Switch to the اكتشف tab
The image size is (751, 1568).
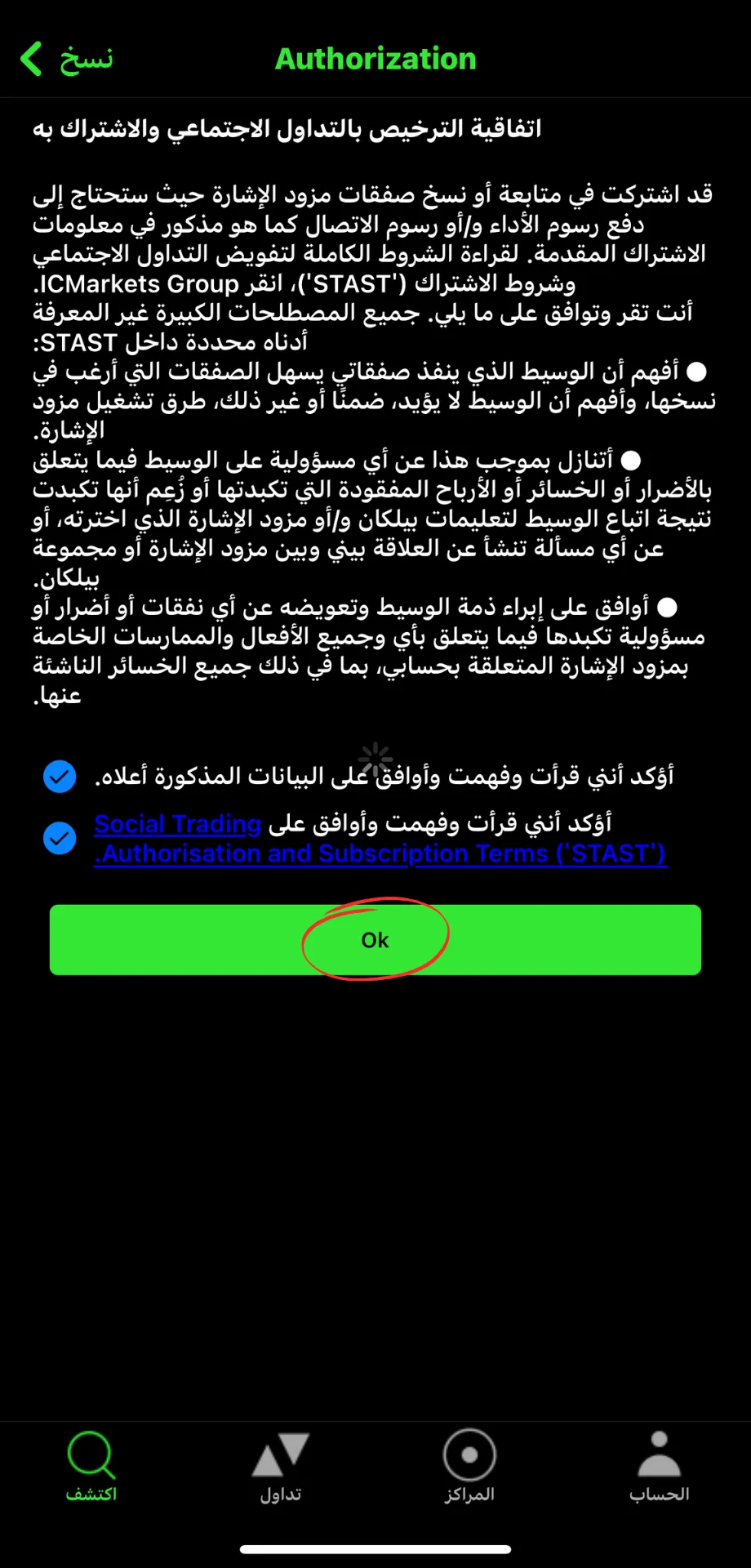(x=91, y=1467)
